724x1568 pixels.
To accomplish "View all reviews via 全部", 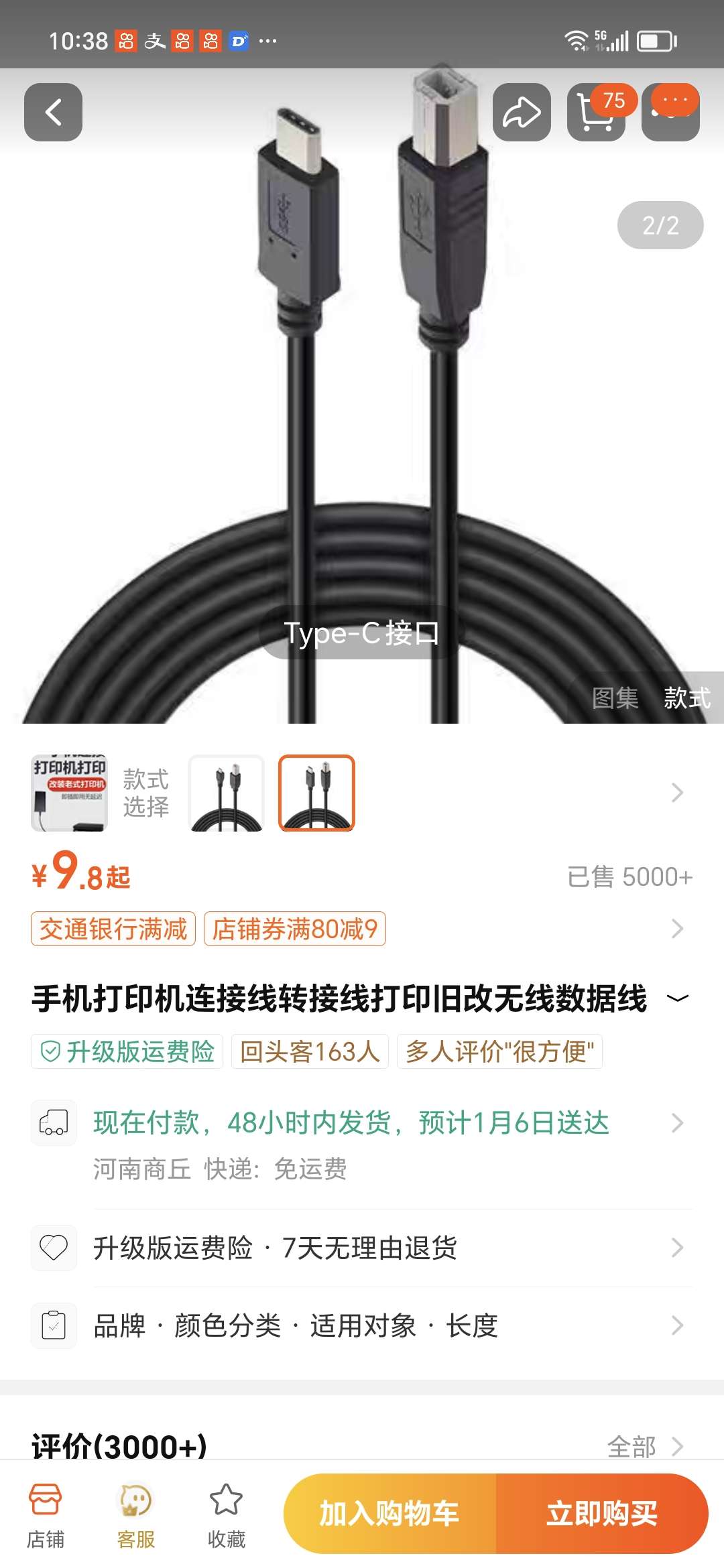I will click(x=644, y=1446).
